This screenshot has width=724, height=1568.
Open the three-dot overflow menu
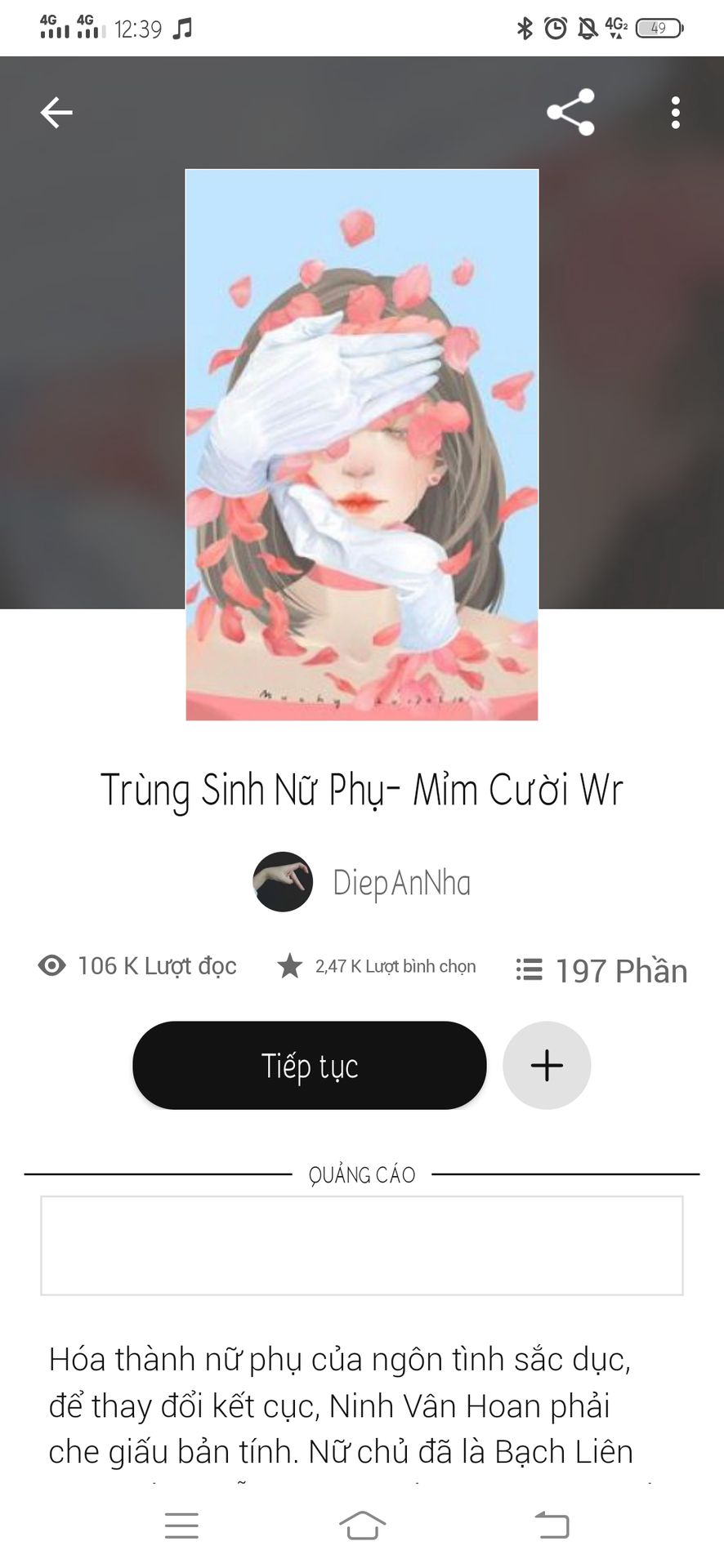[x=675, y=113]
